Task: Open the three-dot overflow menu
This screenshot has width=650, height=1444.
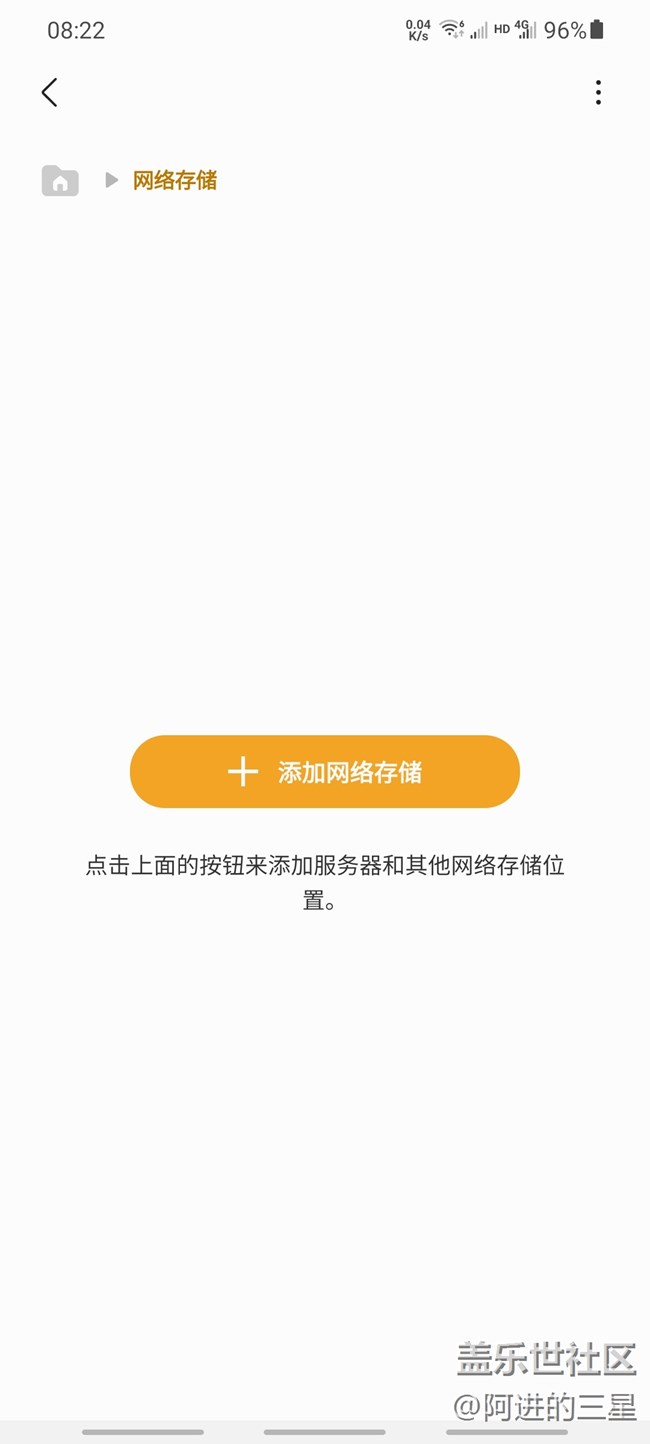Action: pyautogui.click(x=598, y=93)
